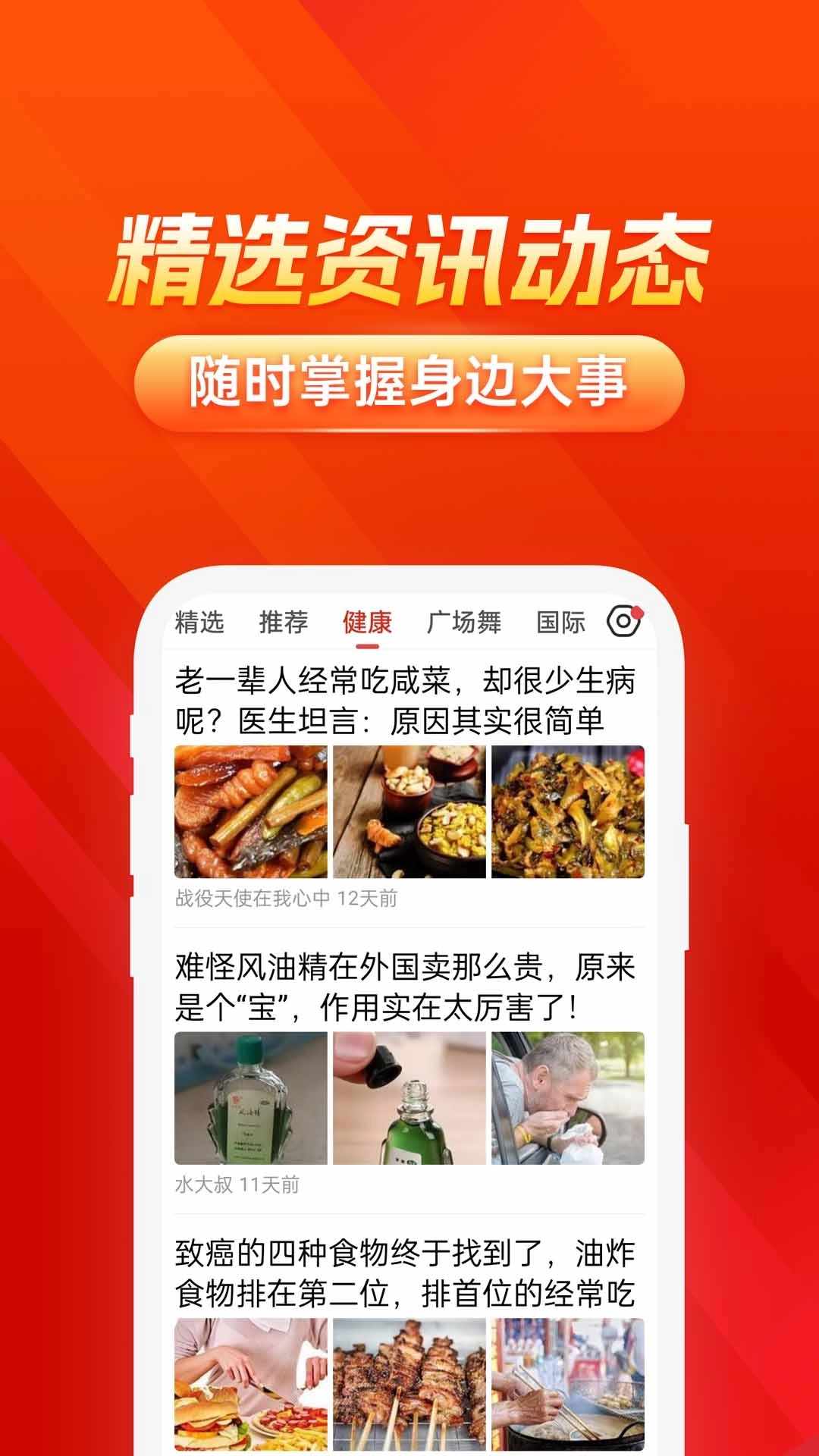
Task: Select the currently active 健康 tab
Action: pyautogui.click(x=369, y=620)
